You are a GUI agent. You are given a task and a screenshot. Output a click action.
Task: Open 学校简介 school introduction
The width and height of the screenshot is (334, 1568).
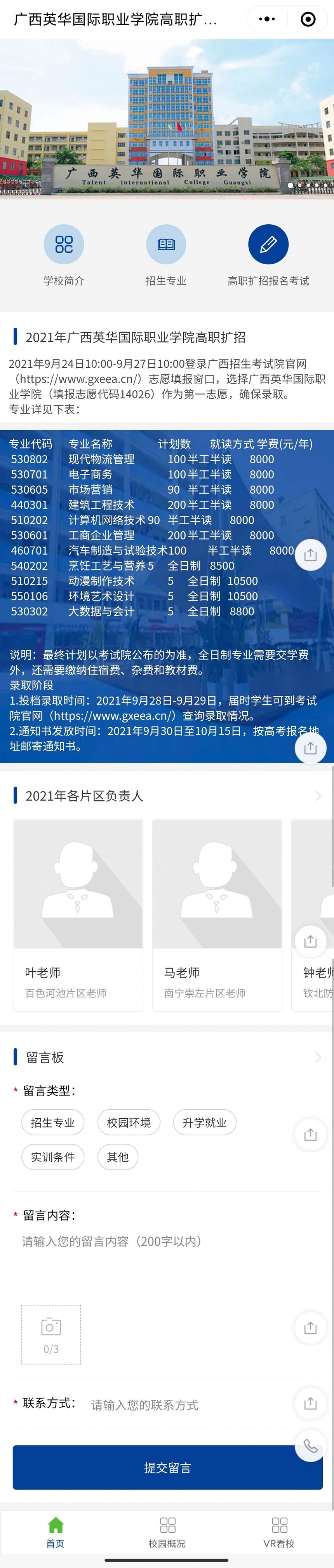(64, 255)
